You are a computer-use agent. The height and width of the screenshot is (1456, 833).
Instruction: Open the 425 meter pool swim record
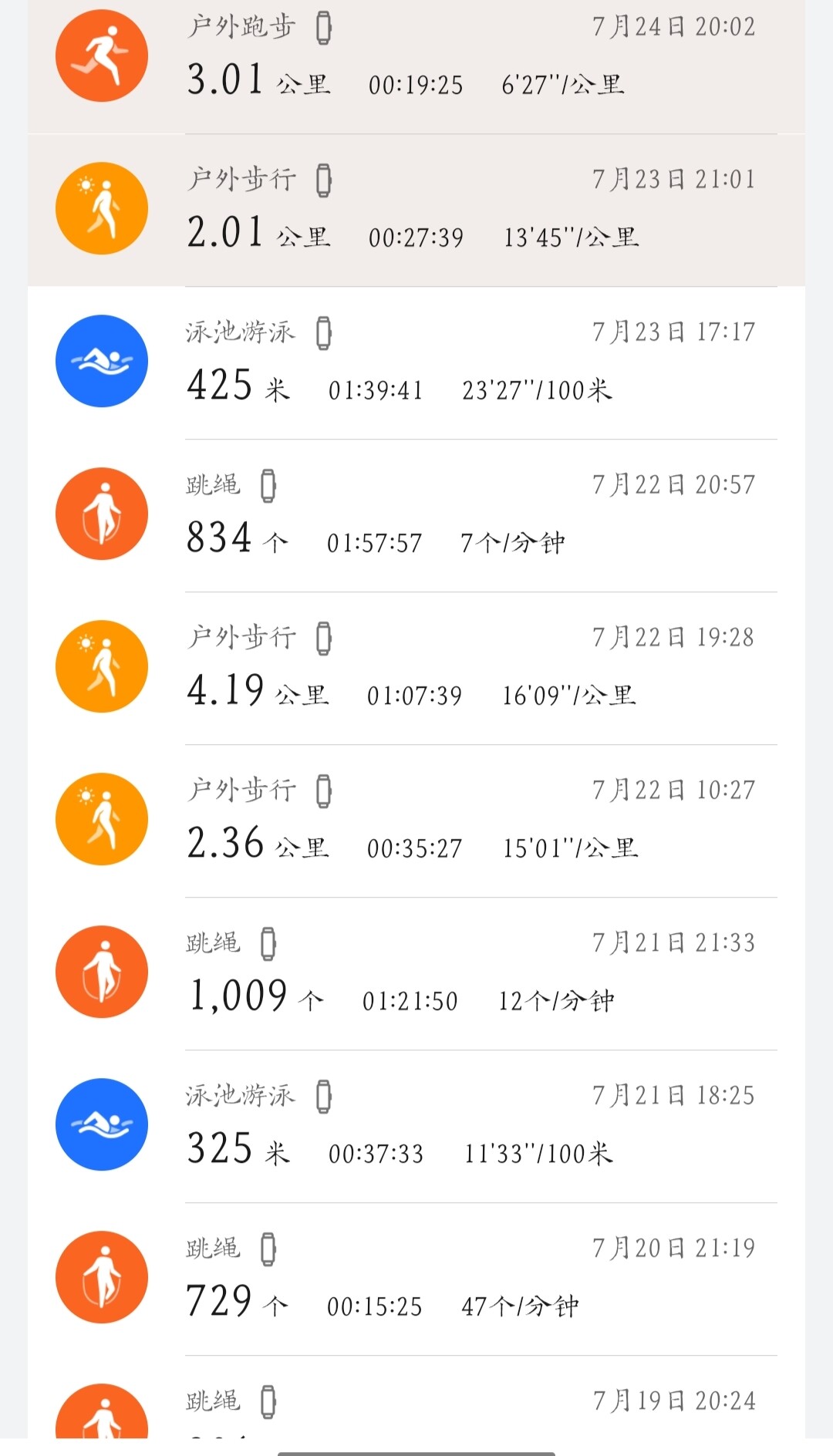click(x=416, y=362)
